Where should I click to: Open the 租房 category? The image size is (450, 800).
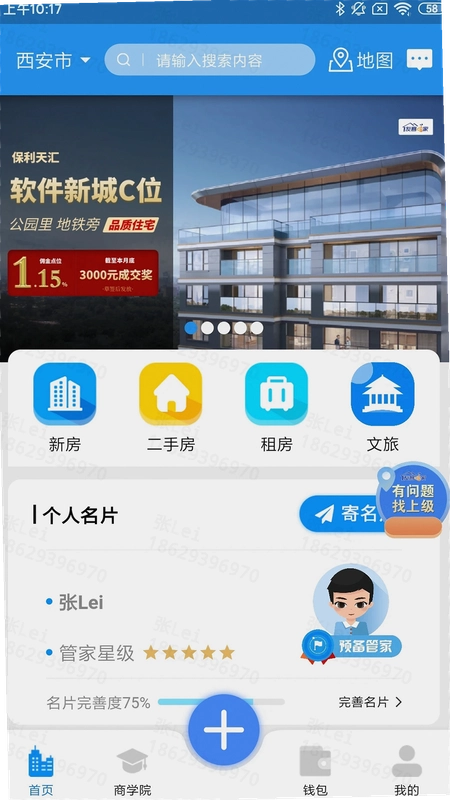[276, 408]
